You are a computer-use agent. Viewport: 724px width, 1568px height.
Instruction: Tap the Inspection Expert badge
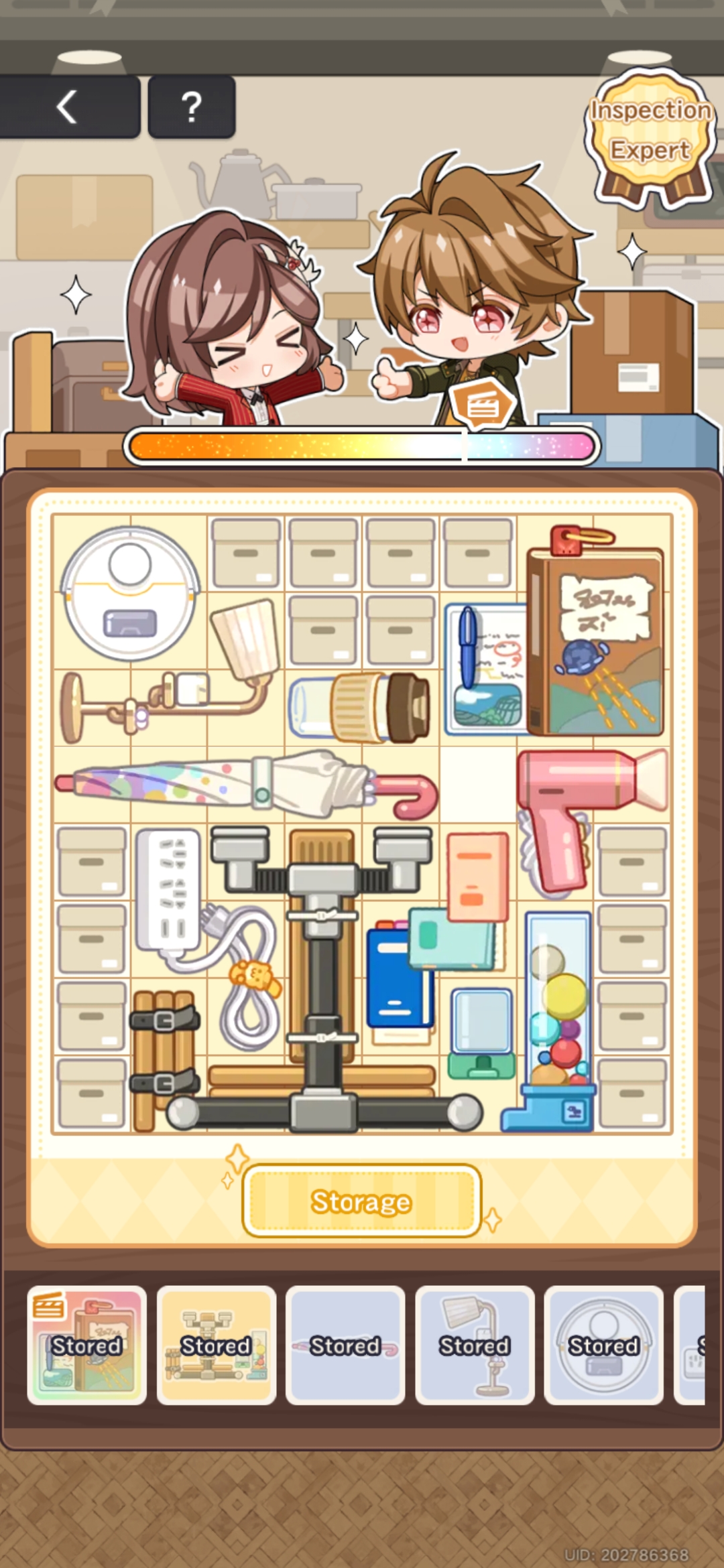(649, 134)
